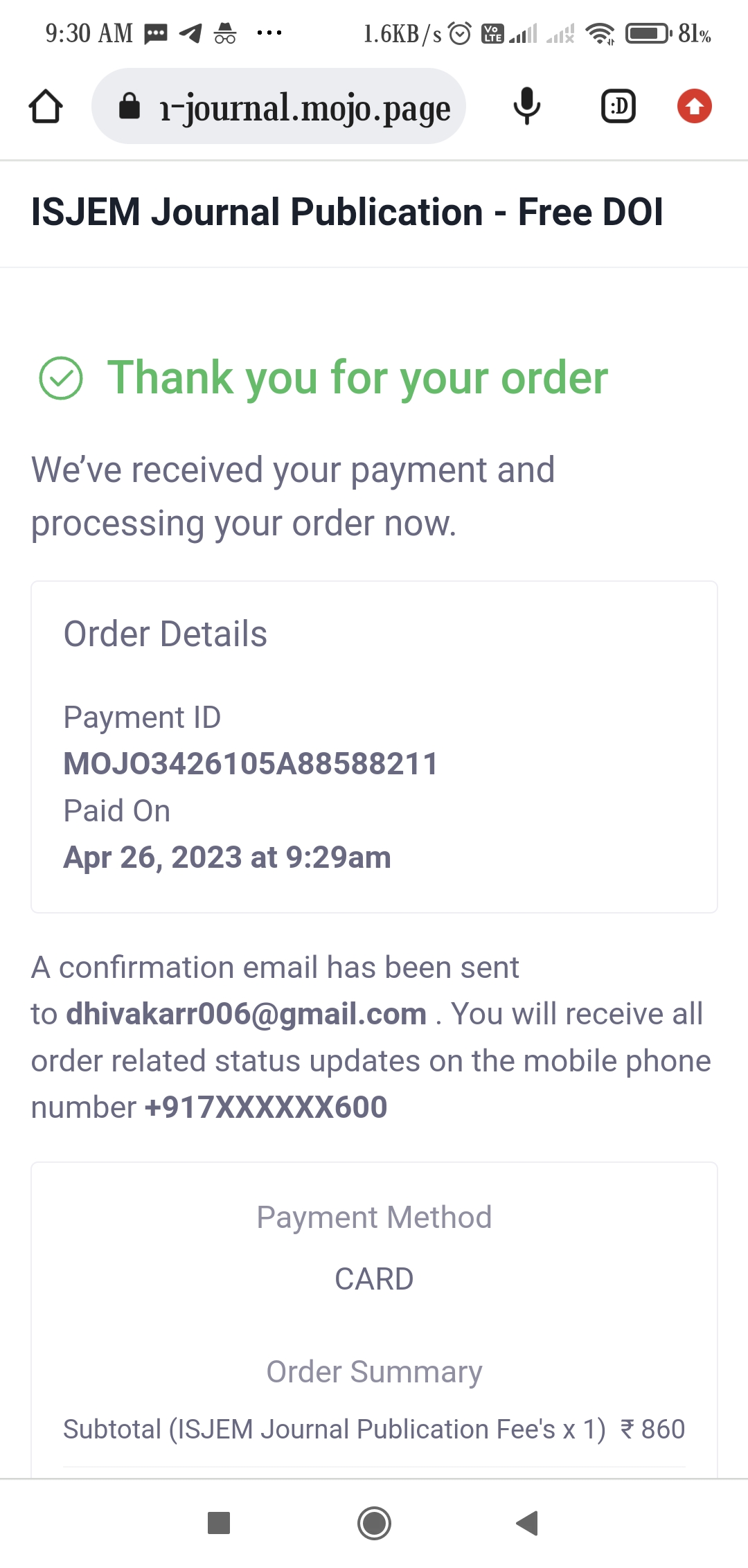The height and width of the screenshot is (1568, 748).
Task: Tap the red update arrow icon
Action: tap(694, 107)
